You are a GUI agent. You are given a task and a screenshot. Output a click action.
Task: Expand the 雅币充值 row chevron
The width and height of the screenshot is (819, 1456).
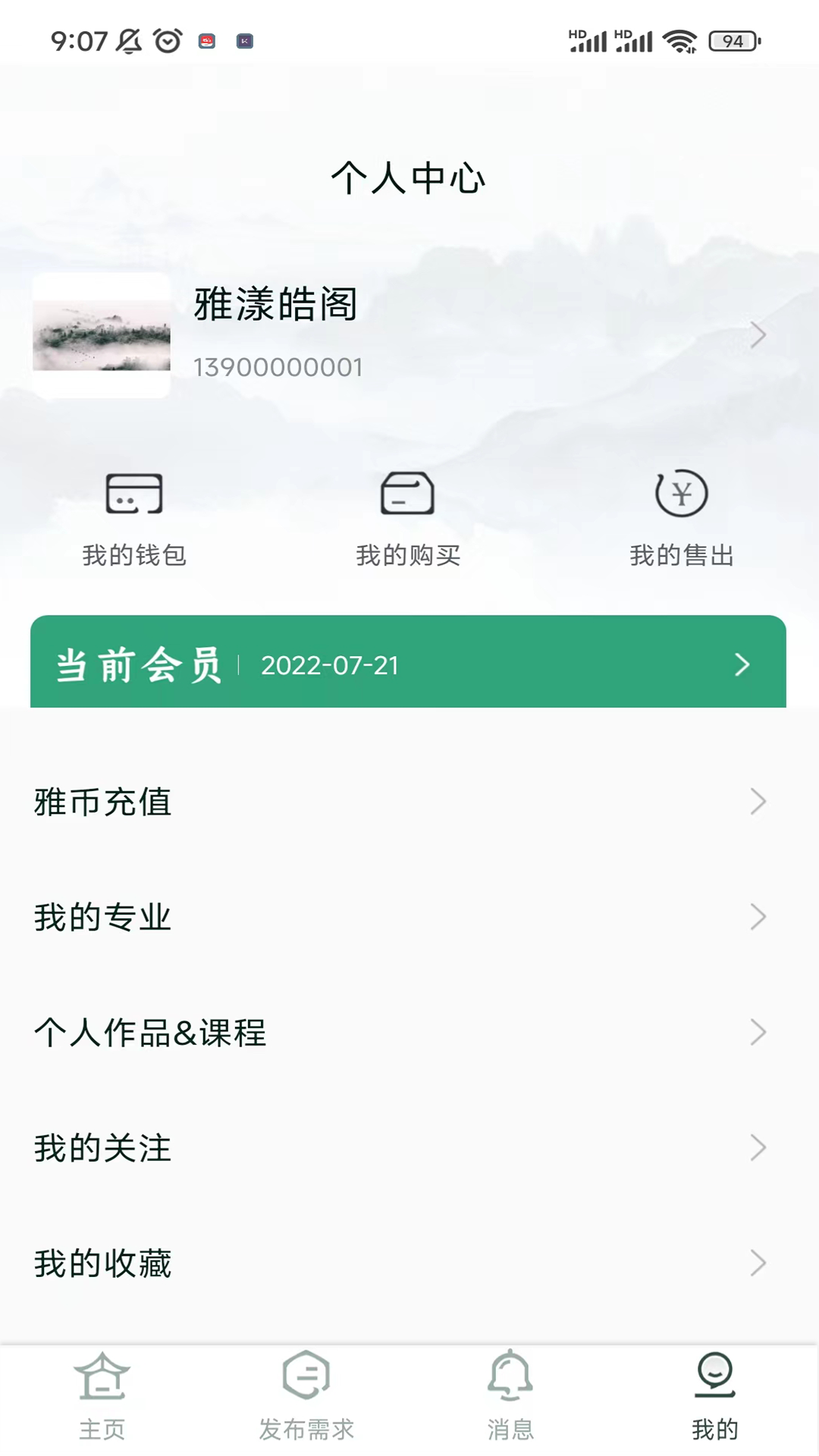click(758, 802)
